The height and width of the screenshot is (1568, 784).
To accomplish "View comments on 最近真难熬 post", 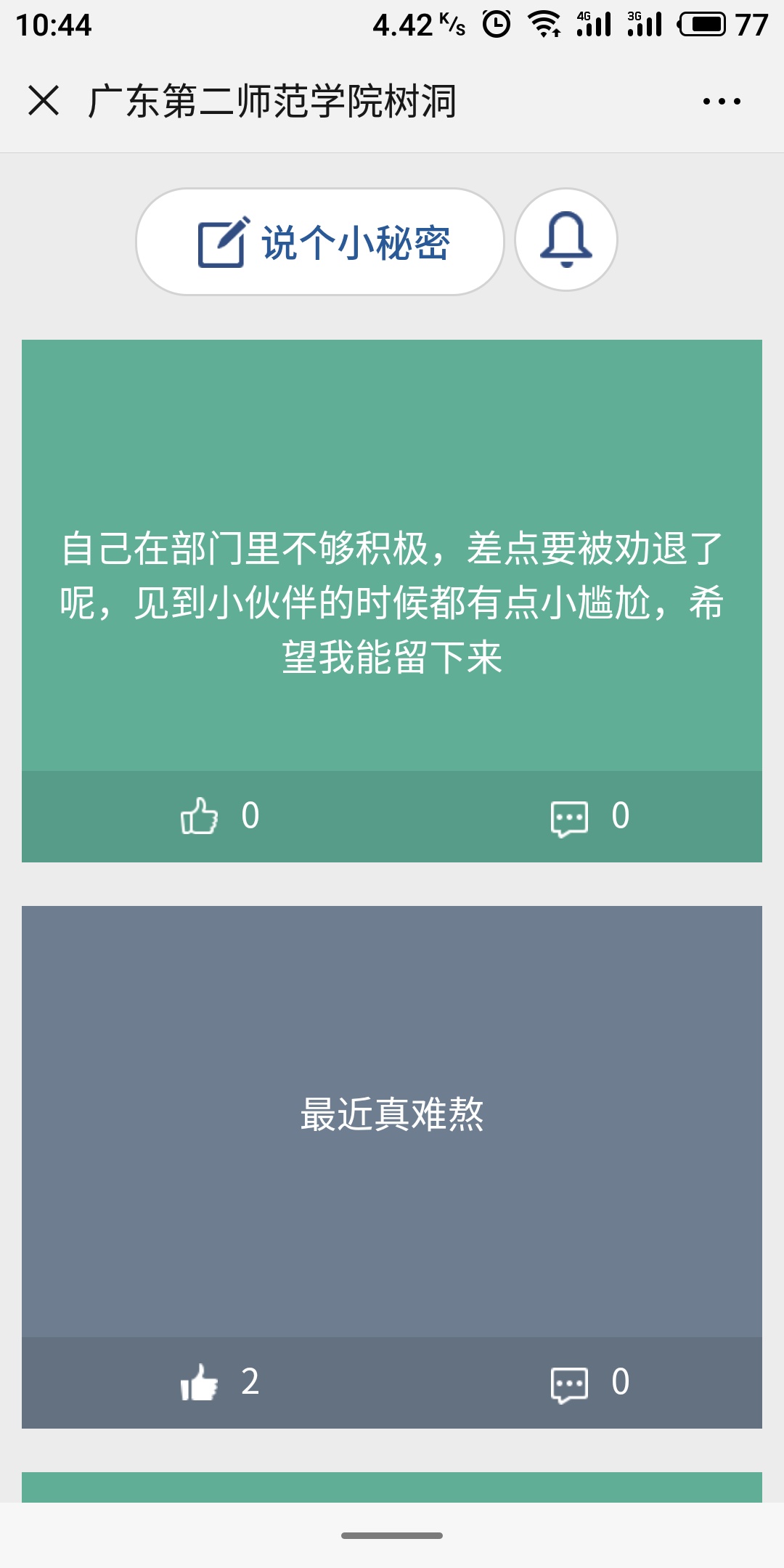I will 570,1384.
